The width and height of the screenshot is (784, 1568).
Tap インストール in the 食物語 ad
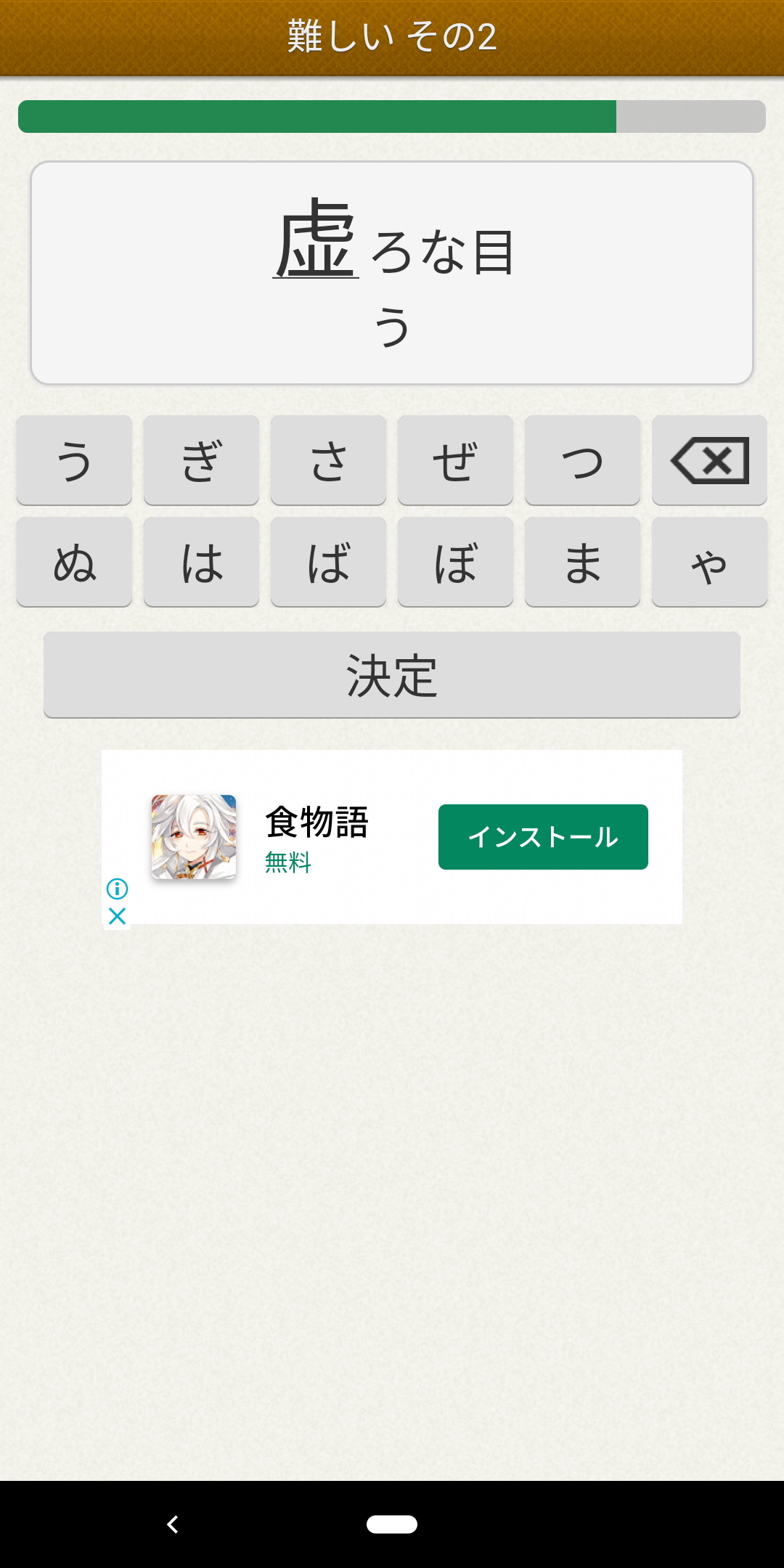(x=543, y=837)
